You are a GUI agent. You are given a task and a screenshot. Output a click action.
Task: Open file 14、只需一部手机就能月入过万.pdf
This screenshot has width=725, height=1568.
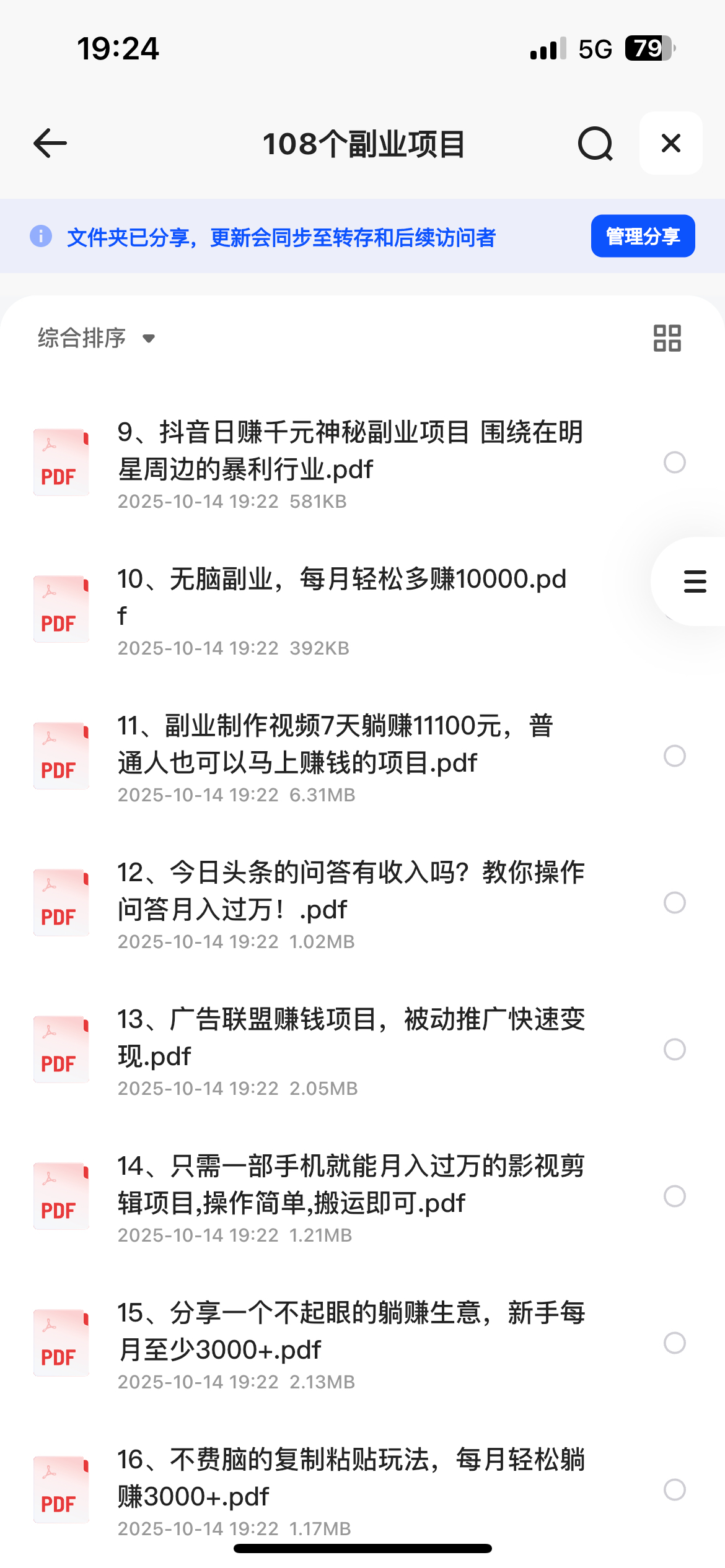tap(350, 1185)
